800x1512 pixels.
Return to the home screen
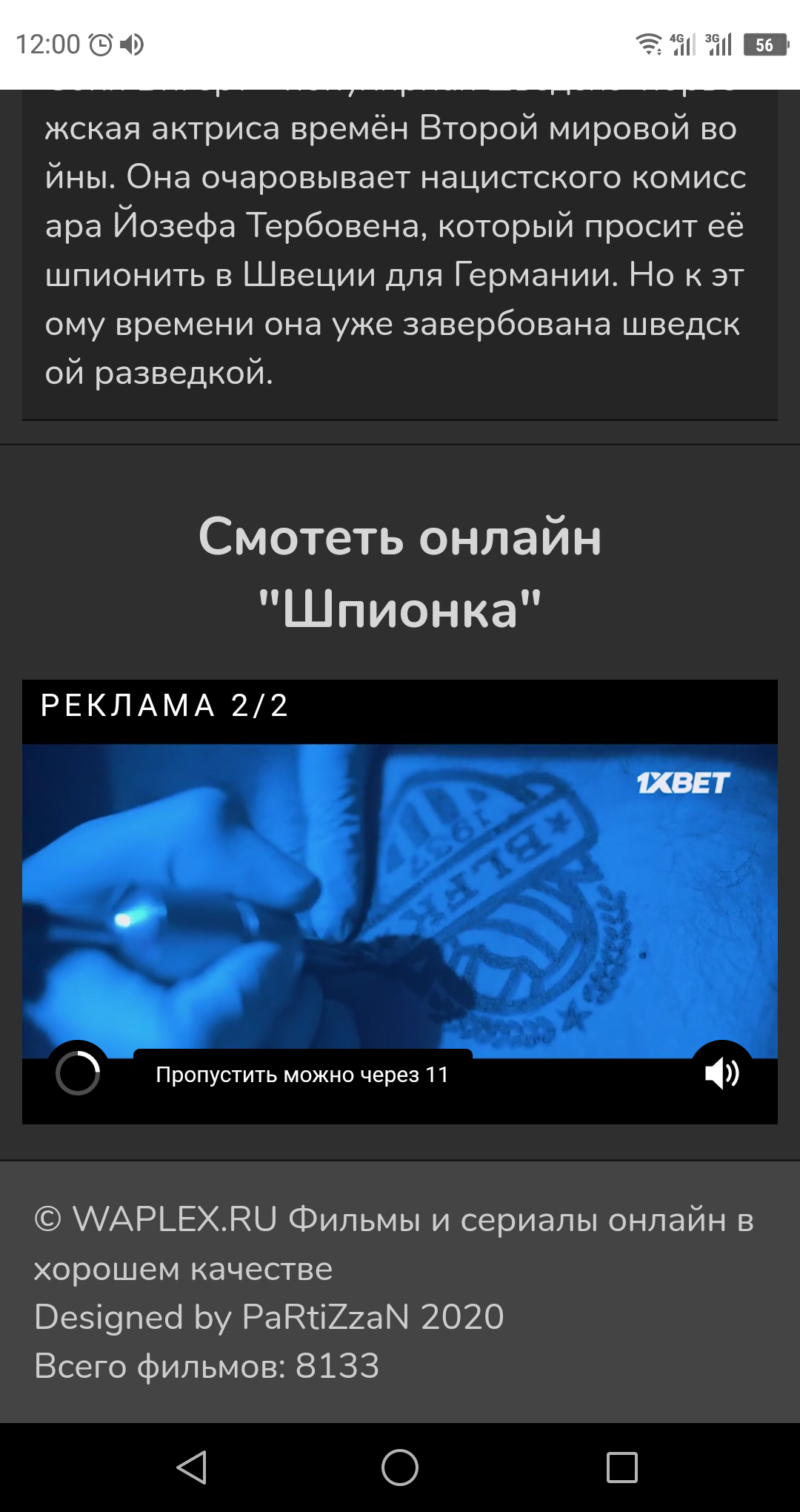click(400, 1468)
